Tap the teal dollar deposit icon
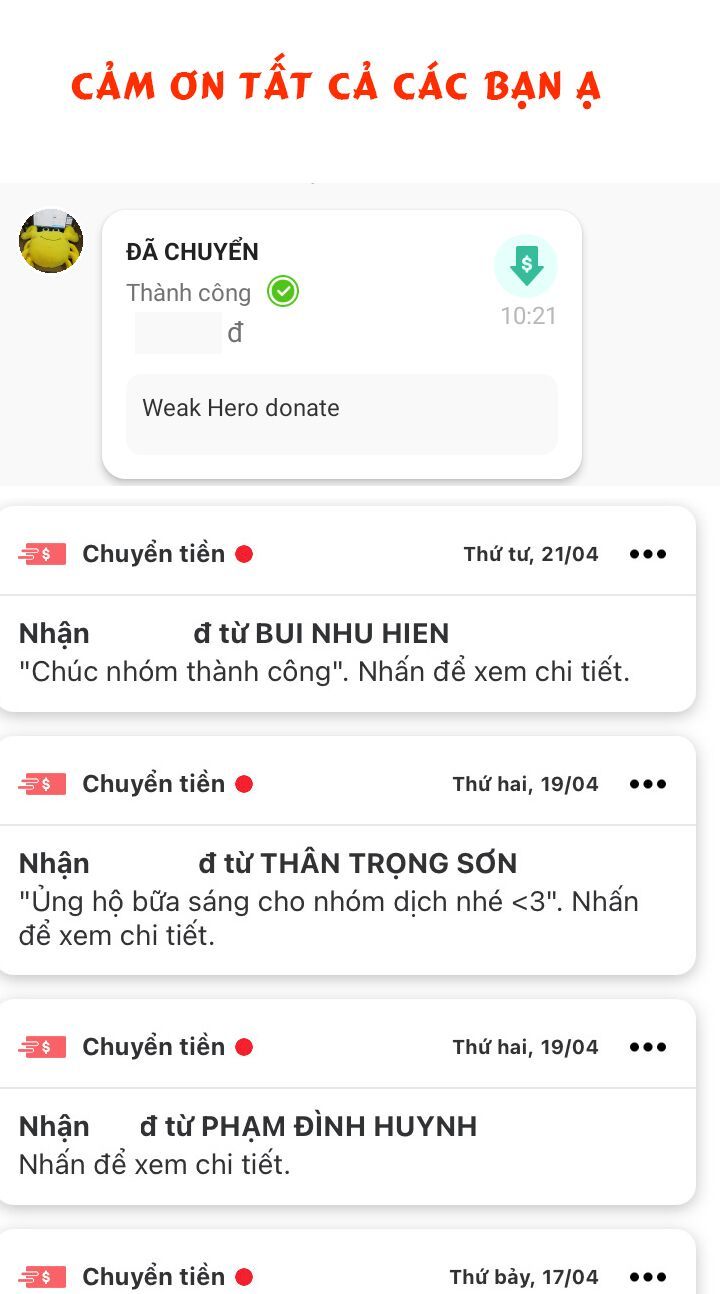The width and height of the screenshot is (720, 1294). [526, 266]
